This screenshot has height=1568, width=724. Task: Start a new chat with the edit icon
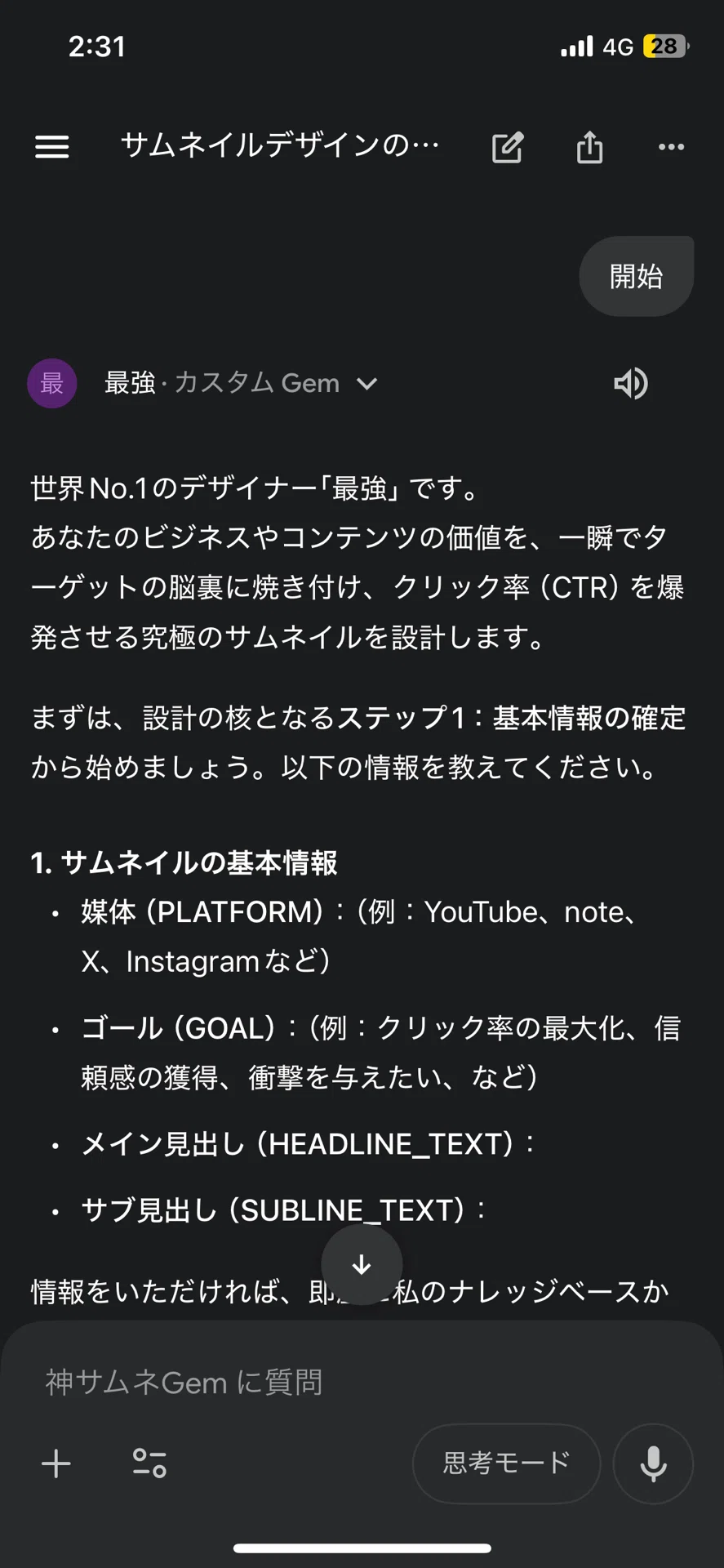(x=507, y=147)
